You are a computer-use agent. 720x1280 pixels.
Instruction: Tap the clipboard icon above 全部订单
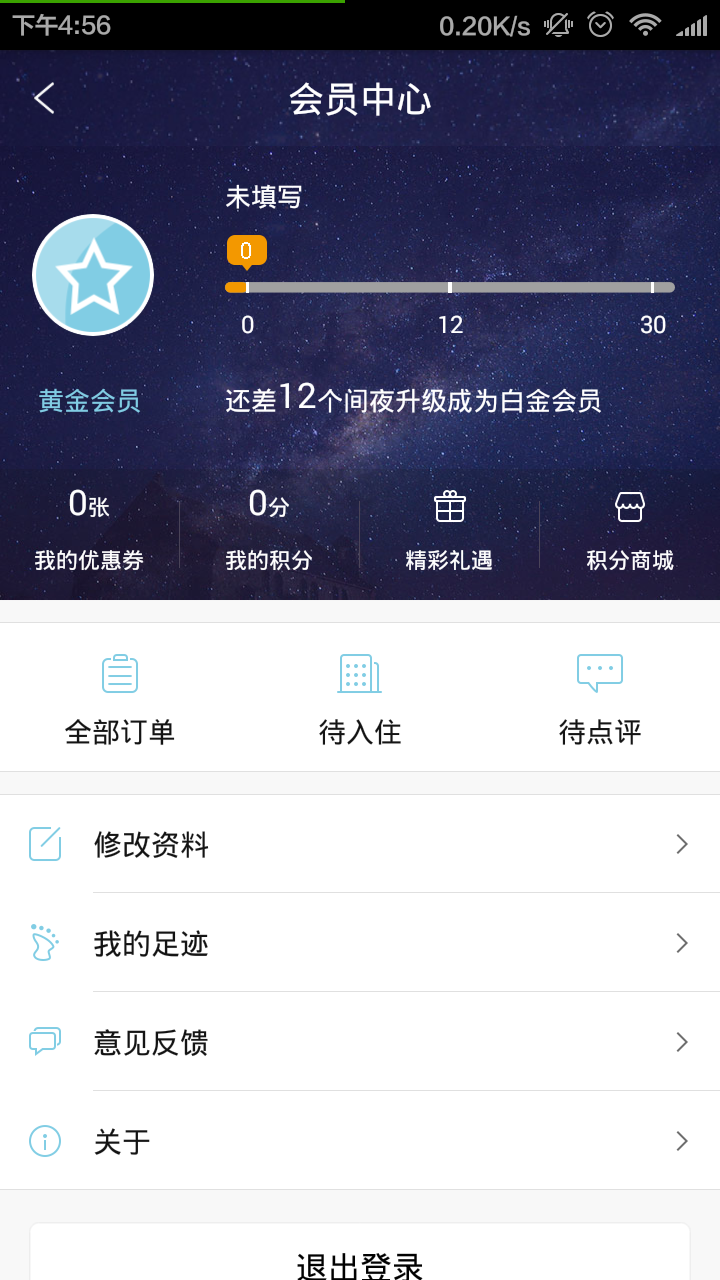[x=120, y=673]
